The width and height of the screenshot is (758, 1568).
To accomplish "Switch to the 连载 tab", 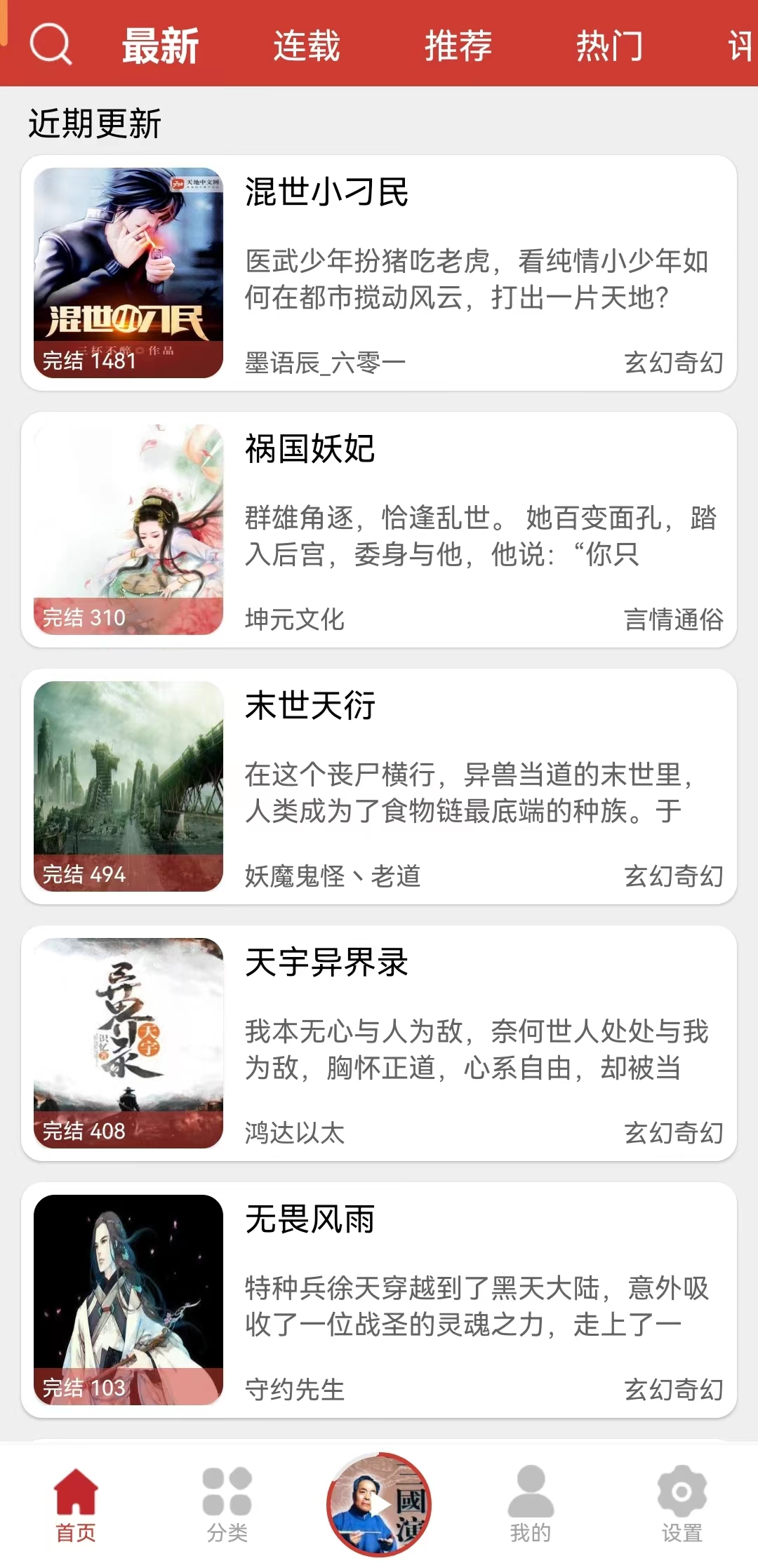I will [306, 46].
